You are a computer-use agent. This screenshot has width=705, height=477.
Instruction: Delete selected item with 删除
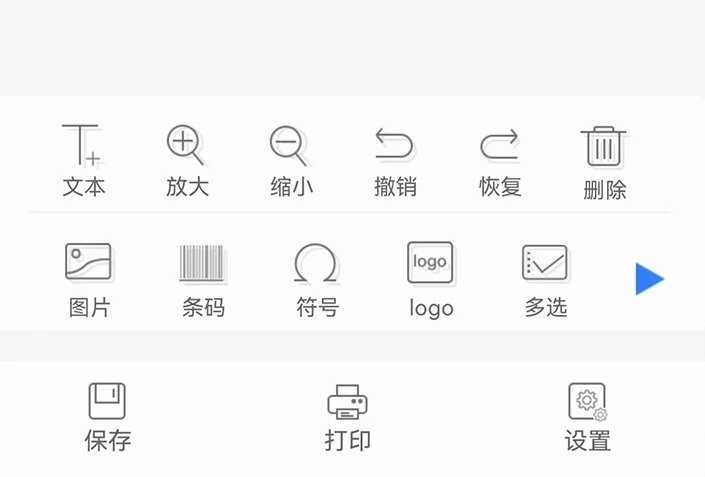[x=604, y=162]
